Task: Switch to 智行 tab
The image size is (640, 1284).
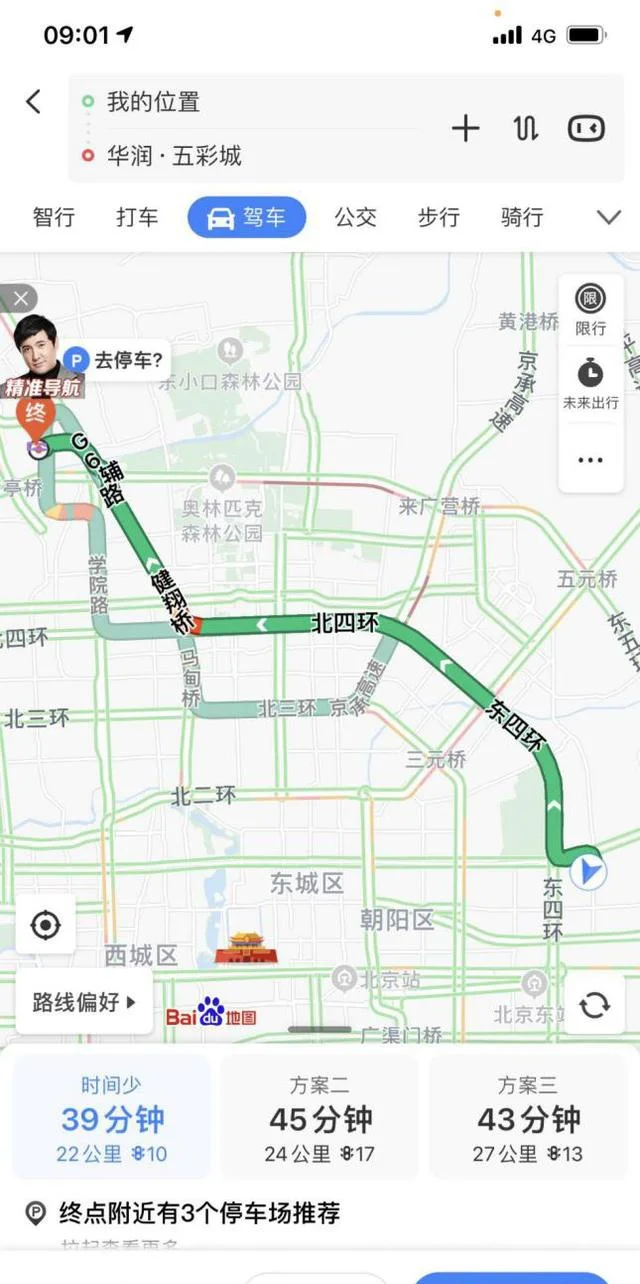Action: (x=54, y=217)
